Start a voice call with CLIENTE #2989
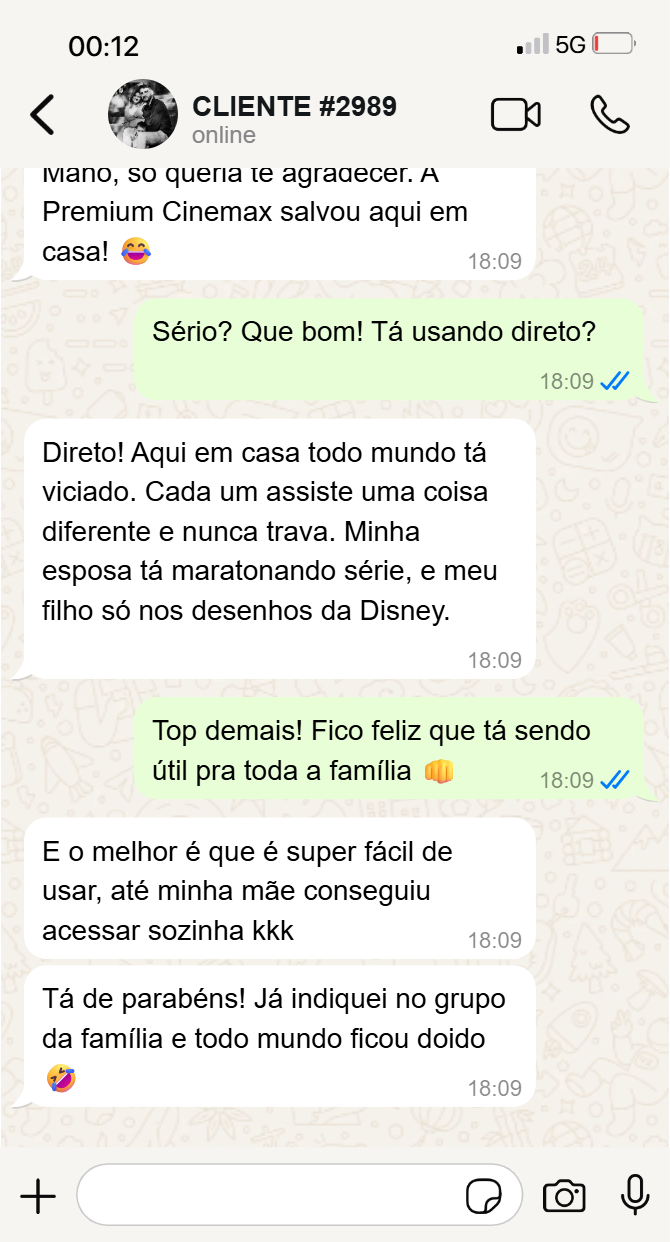 (x=609, y=115)
